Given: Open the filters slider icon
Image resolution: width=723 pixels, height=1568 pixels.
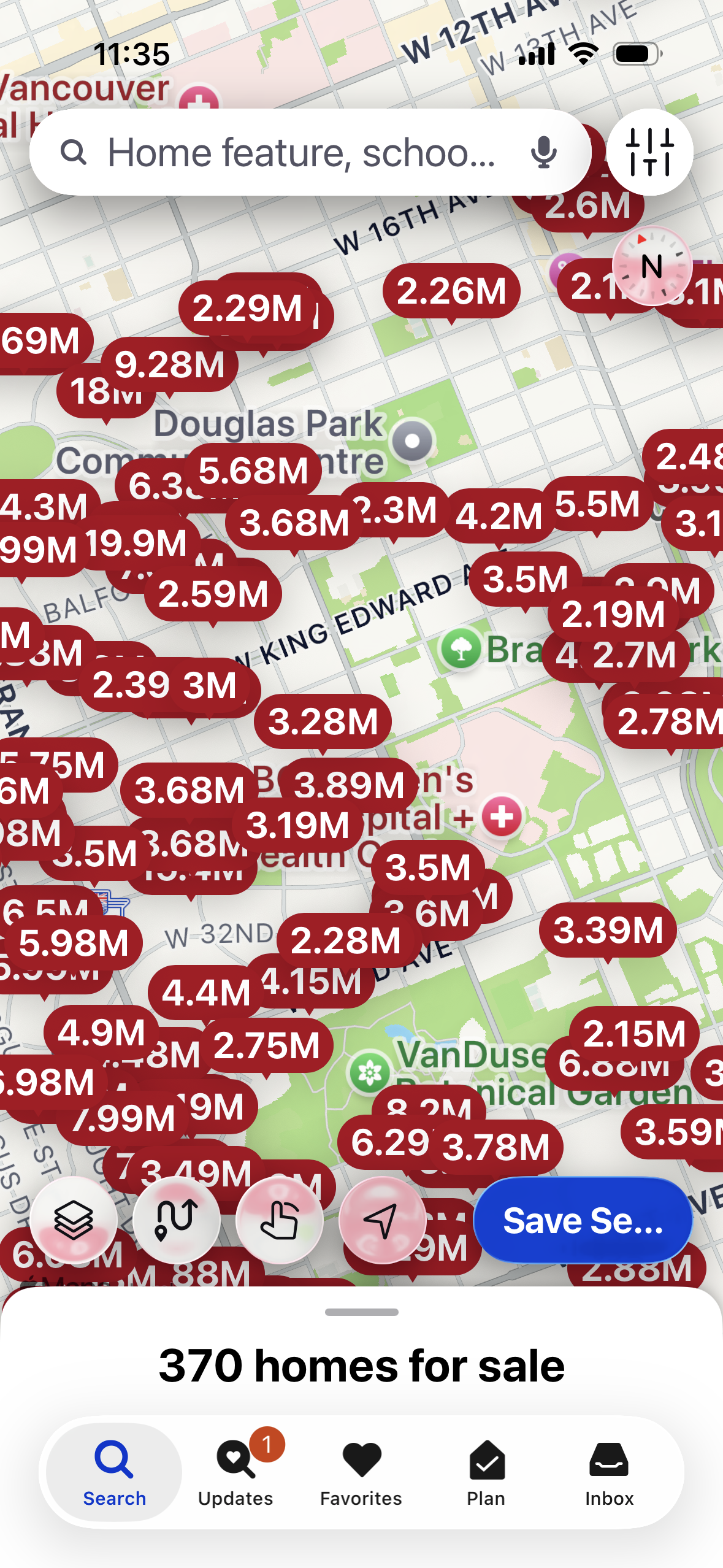Looking at the screenshot, I should coord(649,152).
